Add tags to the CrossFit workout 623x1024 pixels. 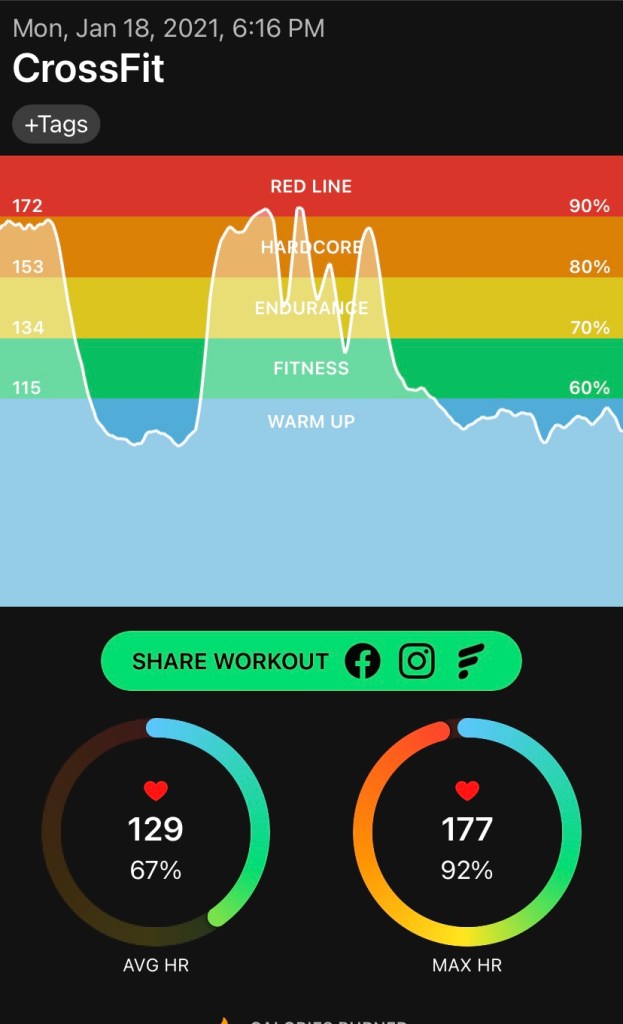pyautogui.click(x=56, y=125)
